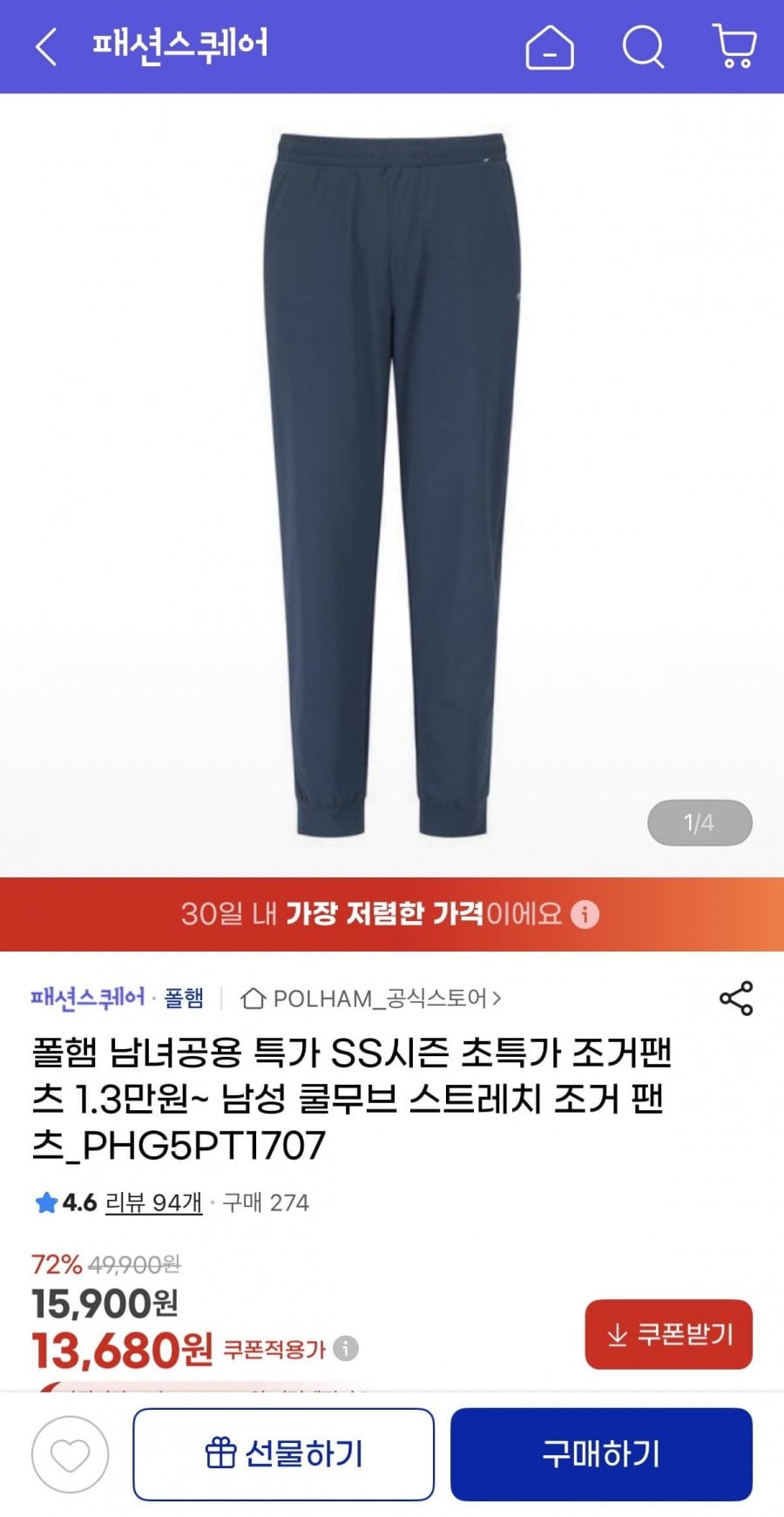Tap info icon on lowest price banner
Screen dimensions: 784x1517
pyautogui.click(x=585, y=914)
